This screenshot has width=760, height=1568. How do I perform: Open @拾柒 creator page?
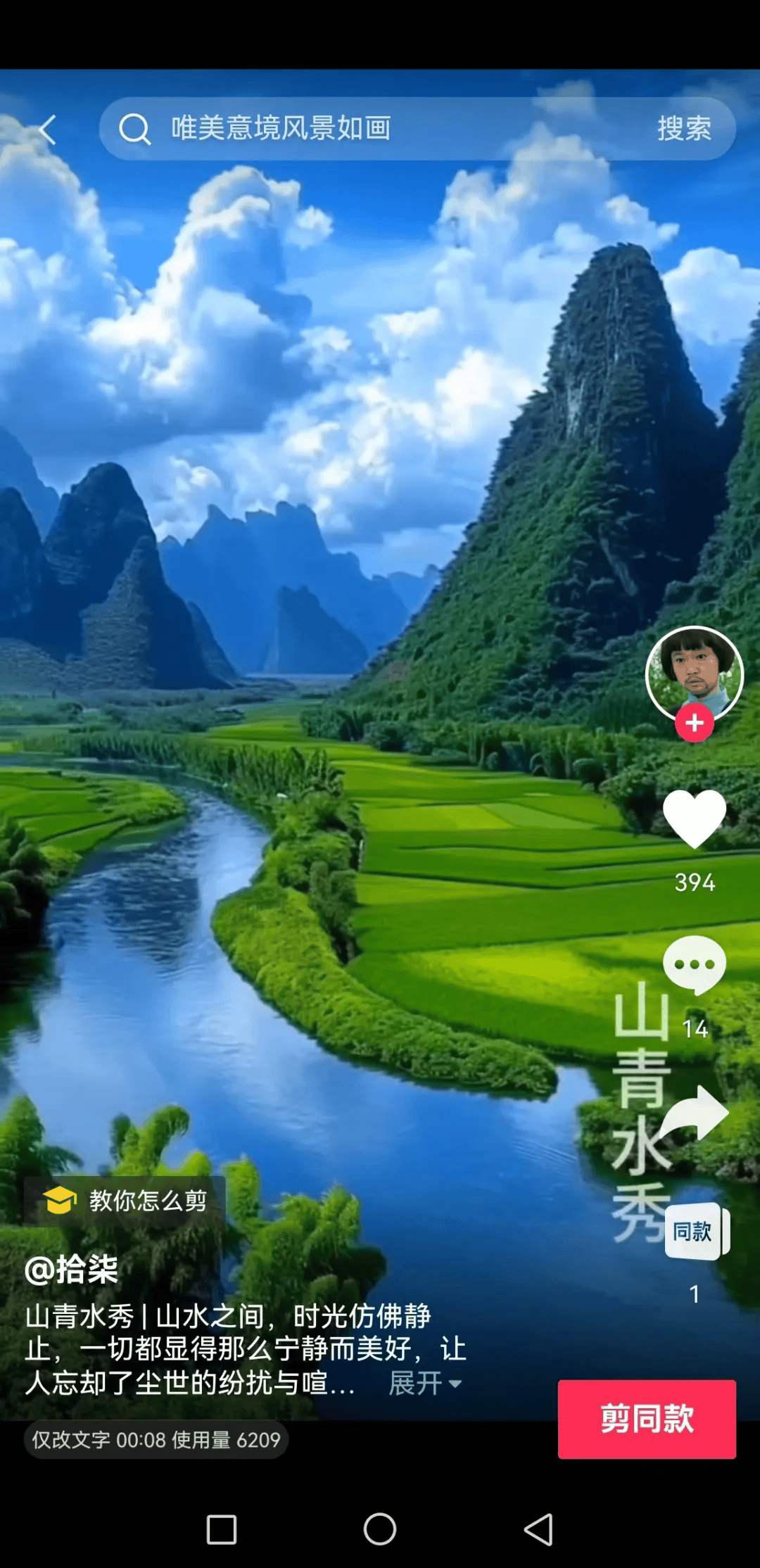(x=72, y=1270)
